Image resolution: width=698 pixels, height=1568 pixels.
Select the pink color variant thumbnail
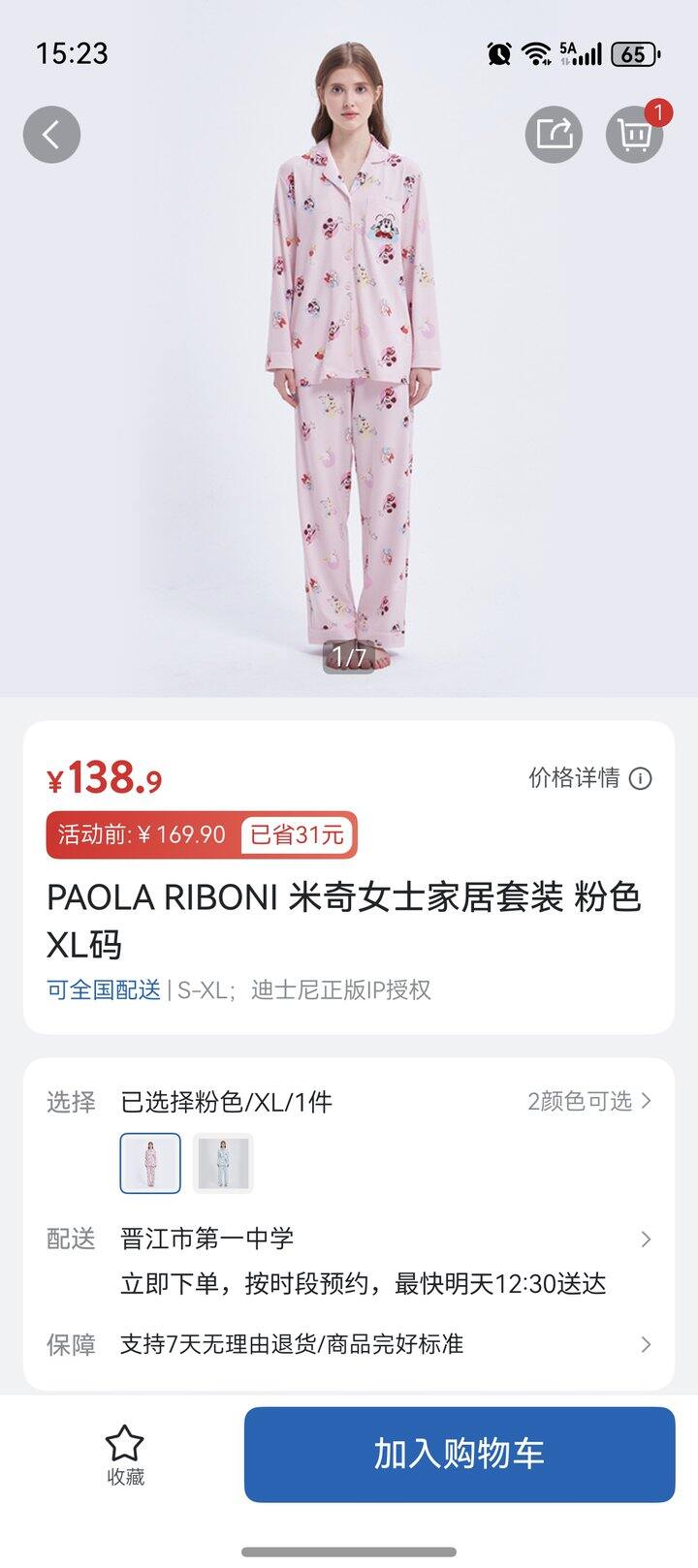(150, 1163)
